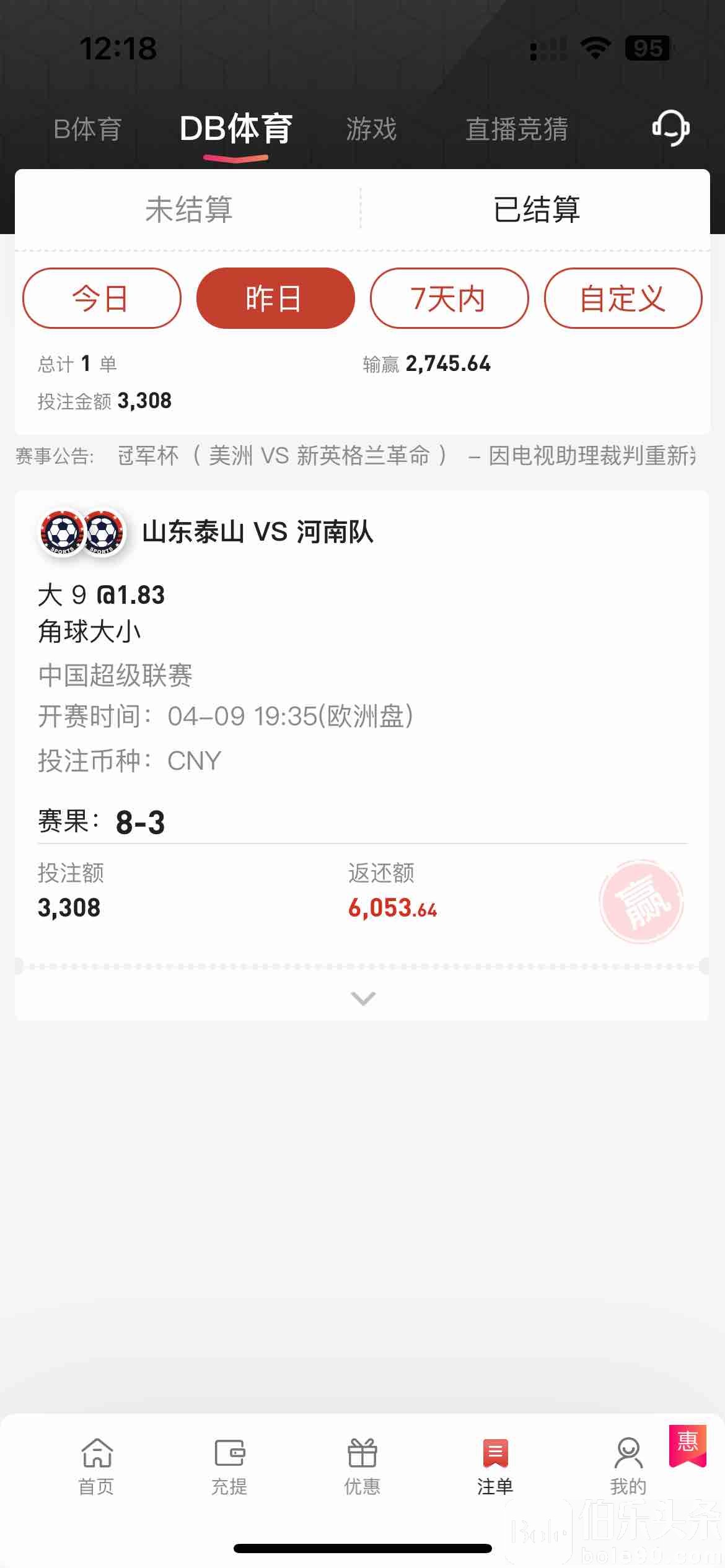This screenshot has width=725, height=1568.
Task: Select the 注单 bet slip tab
Action: click(495, 1466)
